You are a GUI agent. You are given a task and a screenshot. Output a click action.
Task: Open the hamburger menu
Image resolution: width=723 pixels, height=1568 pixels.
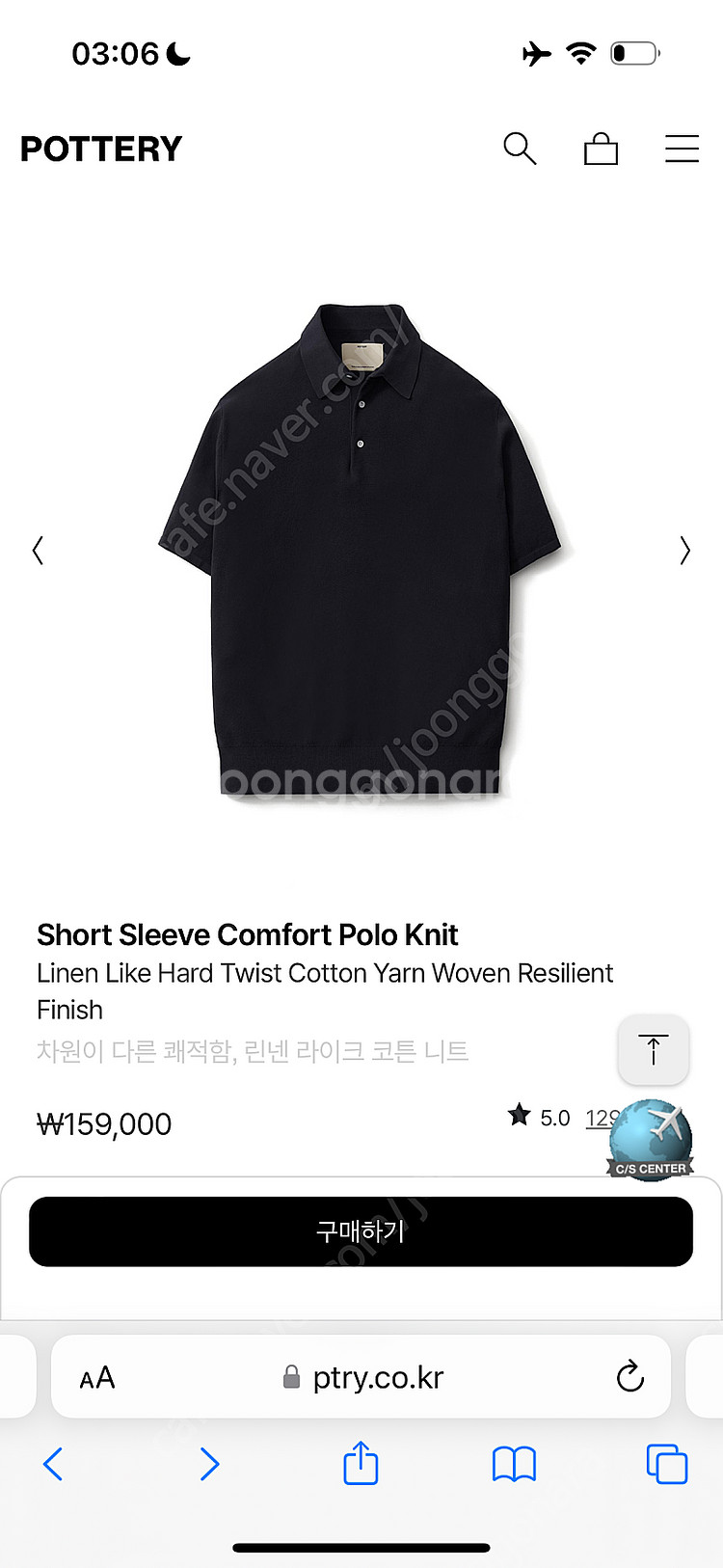[x=682, y=149]
